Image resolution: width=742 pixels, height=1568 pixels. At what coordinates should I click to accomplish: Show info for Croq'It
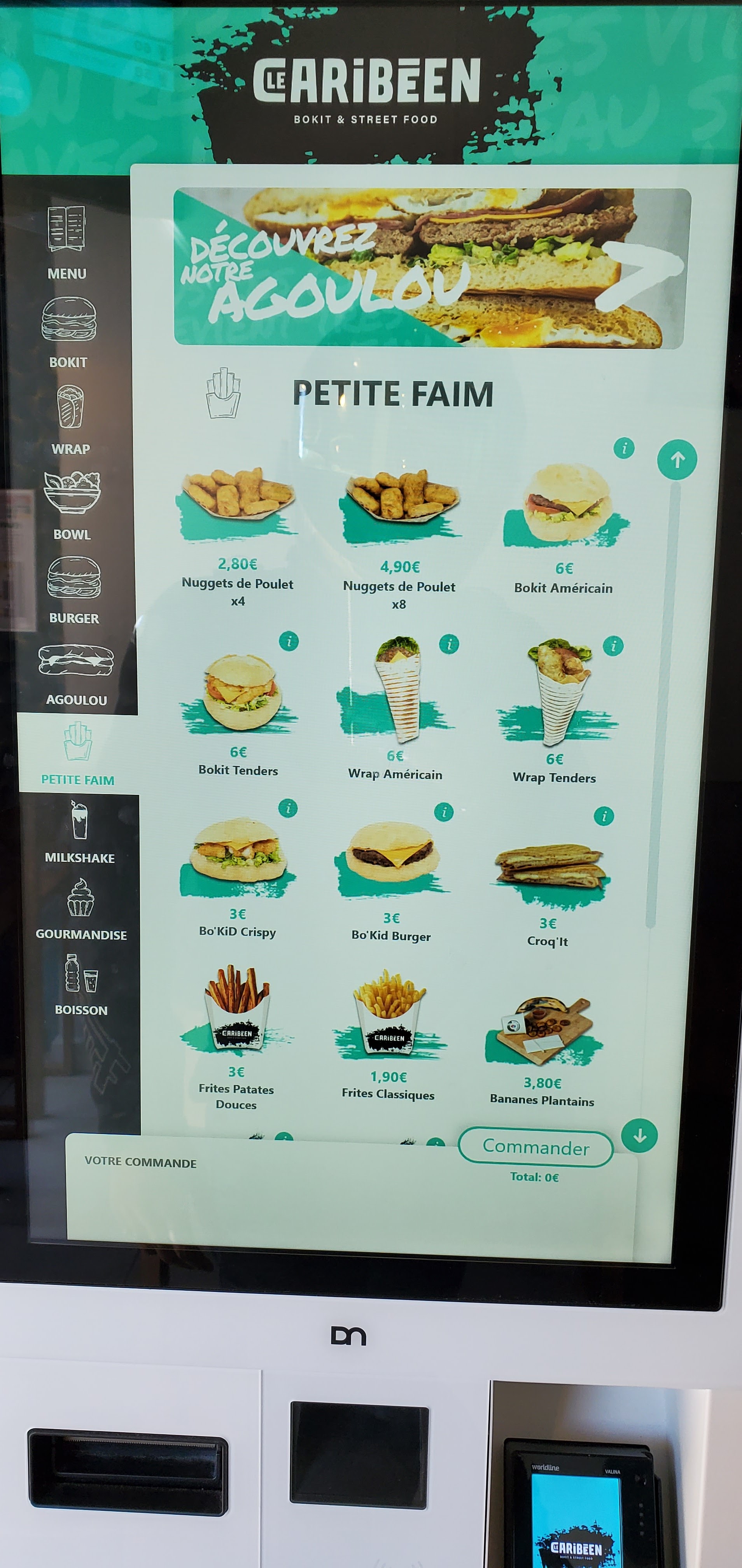click(604, 815)
